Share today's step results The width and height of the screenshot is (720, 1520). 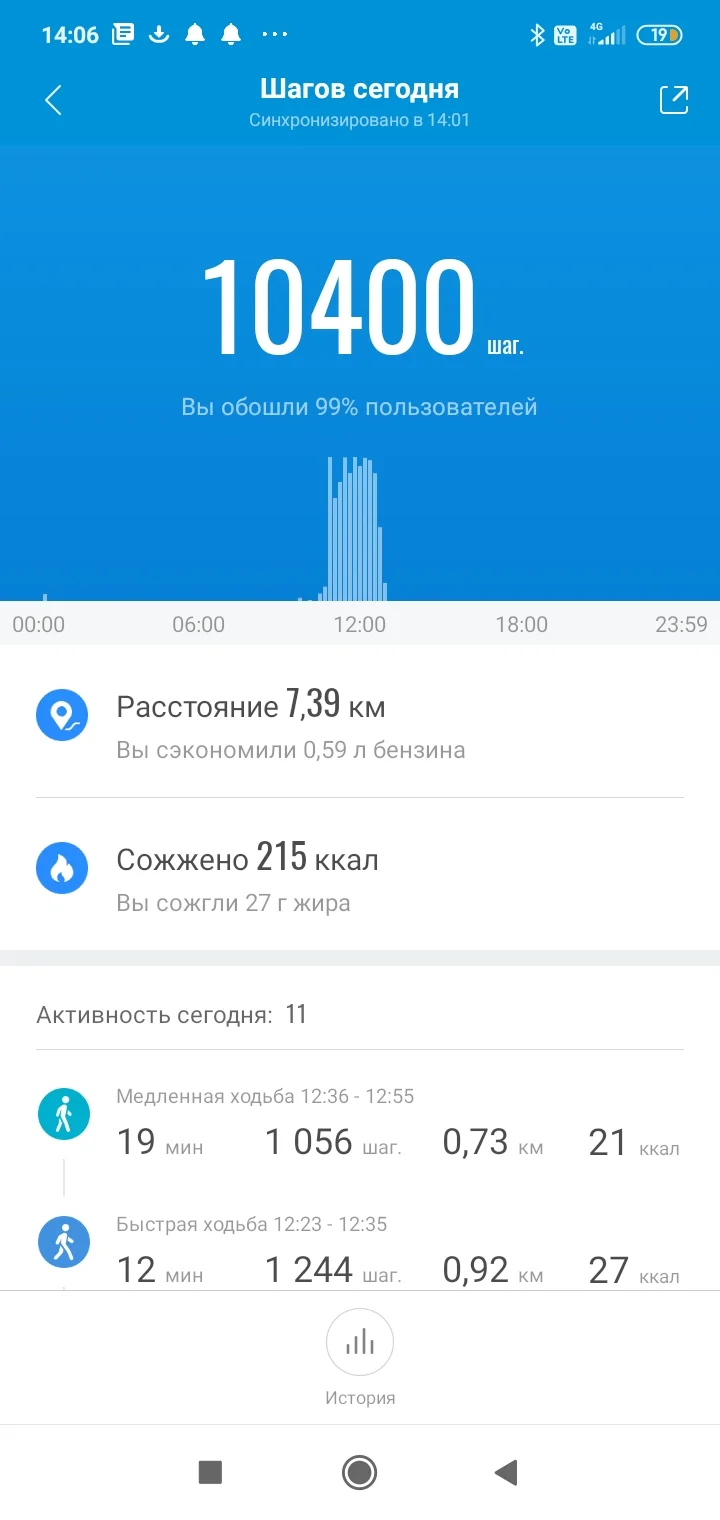[x=673, y=100]
